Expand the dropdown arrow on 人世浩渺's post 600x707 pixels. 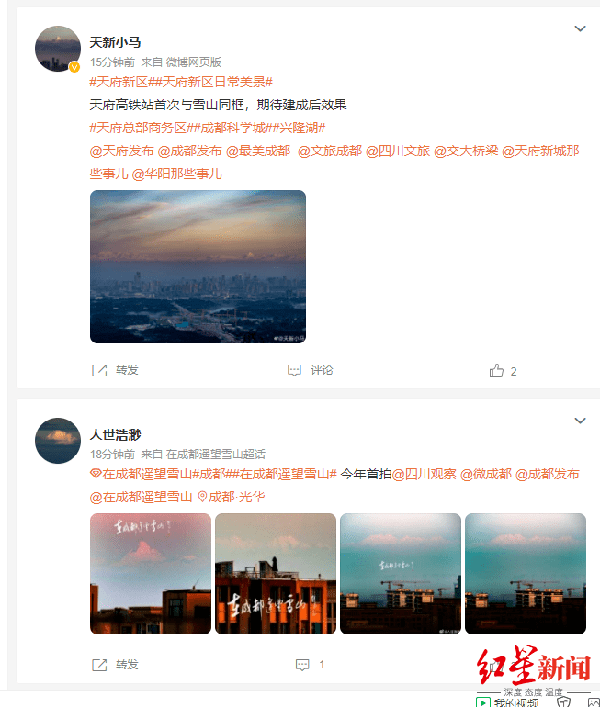pos(580,419)
